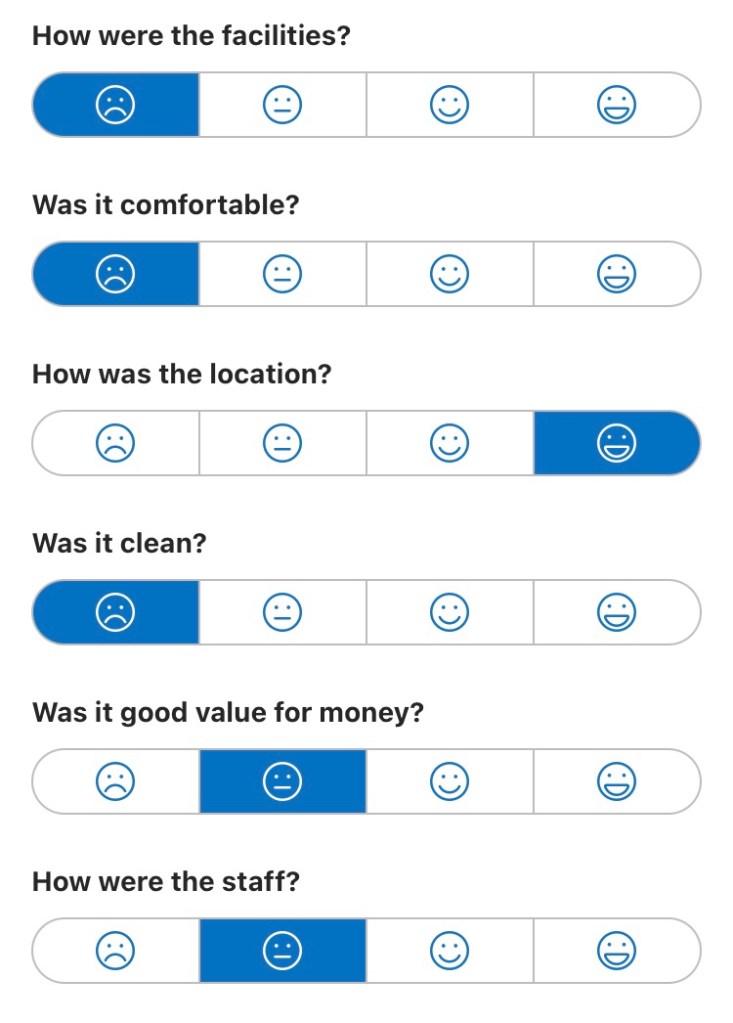
Task: Mark value for money as grinning face
Action: tap(616, 781)
